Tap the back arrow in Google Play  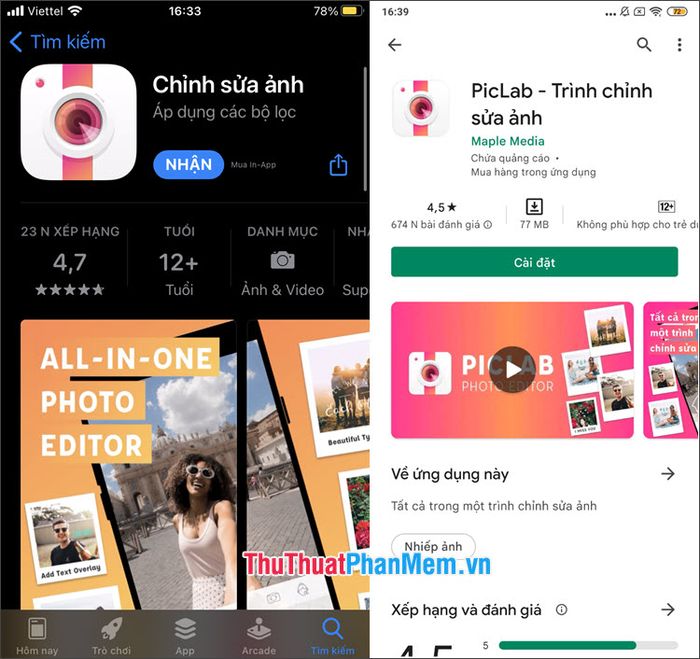(x=394, y=45)
